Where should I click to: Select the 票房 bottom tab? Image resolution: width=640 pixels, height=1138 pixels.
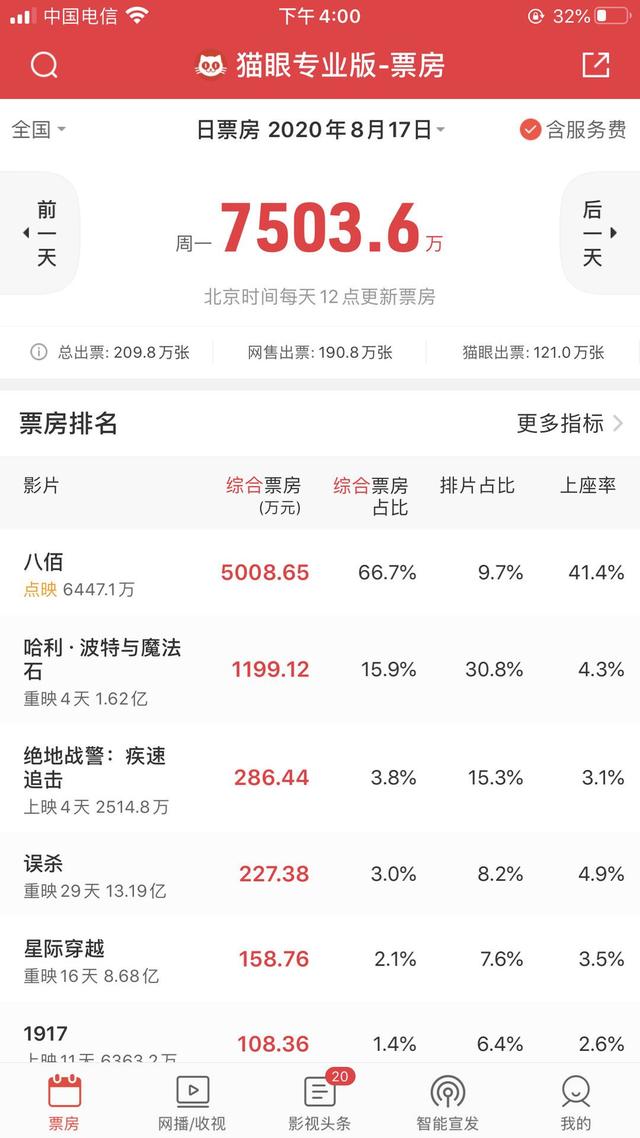(64, 1102)
